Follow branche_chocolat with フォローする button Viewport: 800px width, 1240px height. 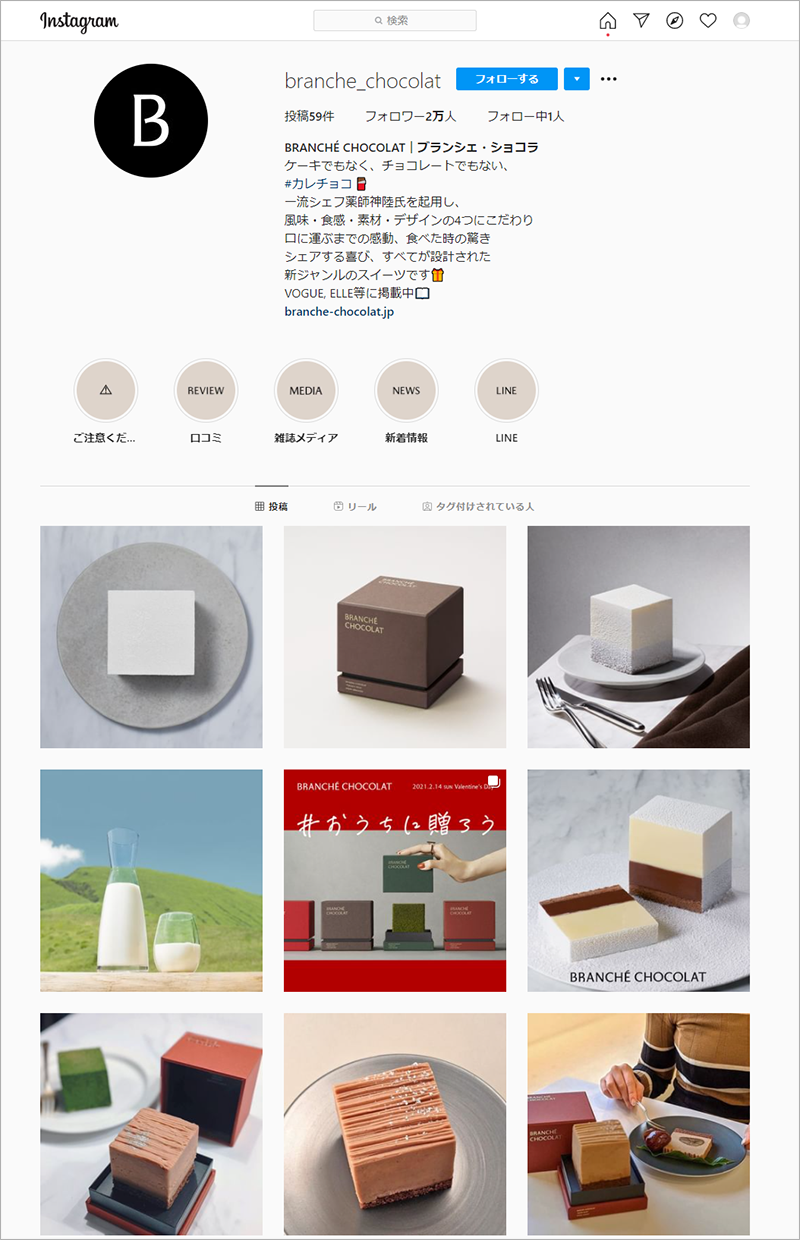coord(506,79)
